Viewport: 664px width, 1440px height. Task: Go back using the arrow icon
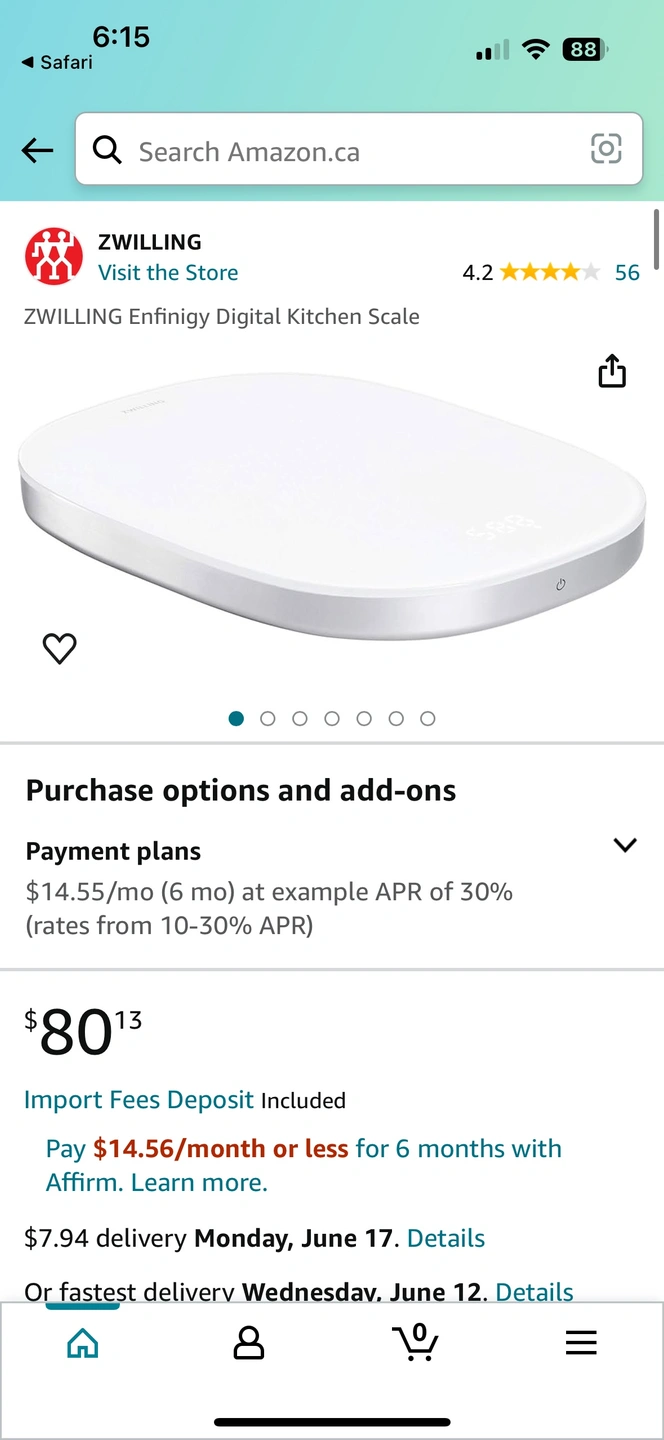(x=37, y=151)
